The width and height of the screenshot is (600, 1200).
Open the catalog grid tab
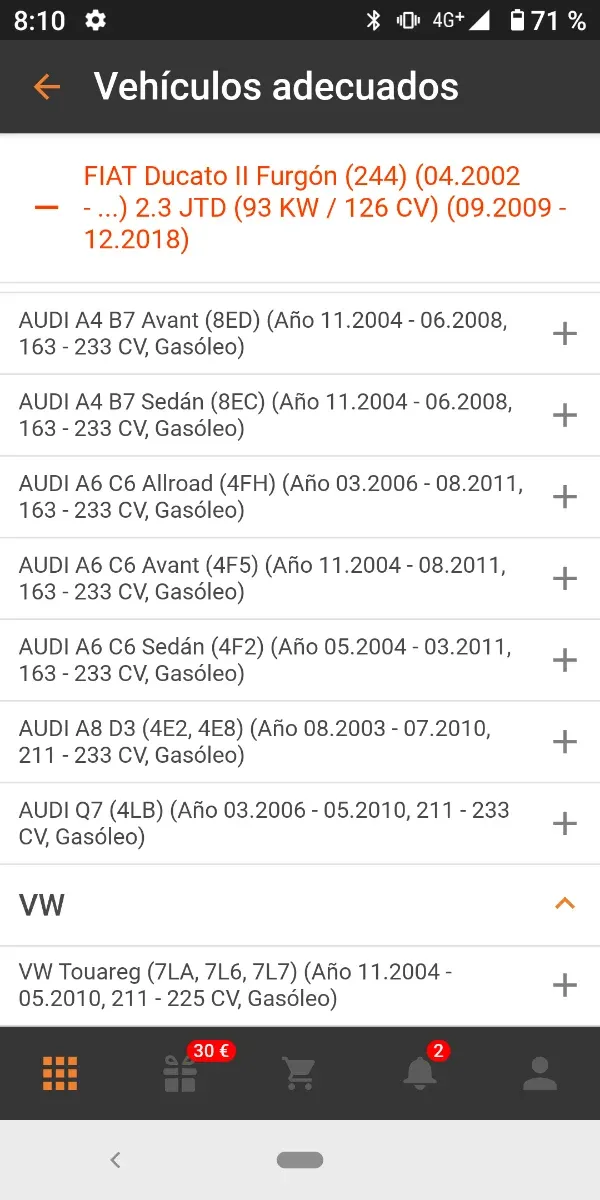(60, 1073)
